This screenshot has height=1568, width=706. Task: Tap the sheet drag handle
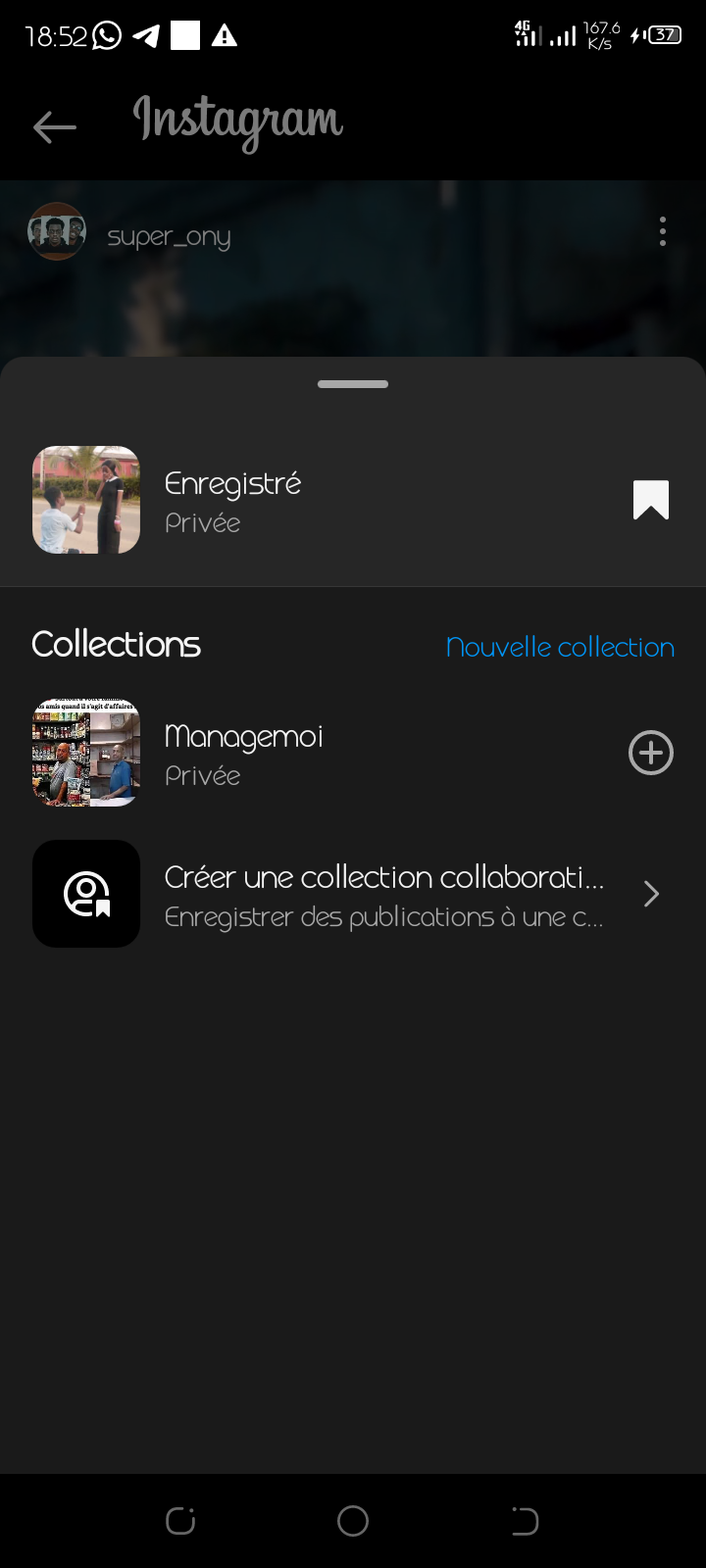tap(353, 384)
